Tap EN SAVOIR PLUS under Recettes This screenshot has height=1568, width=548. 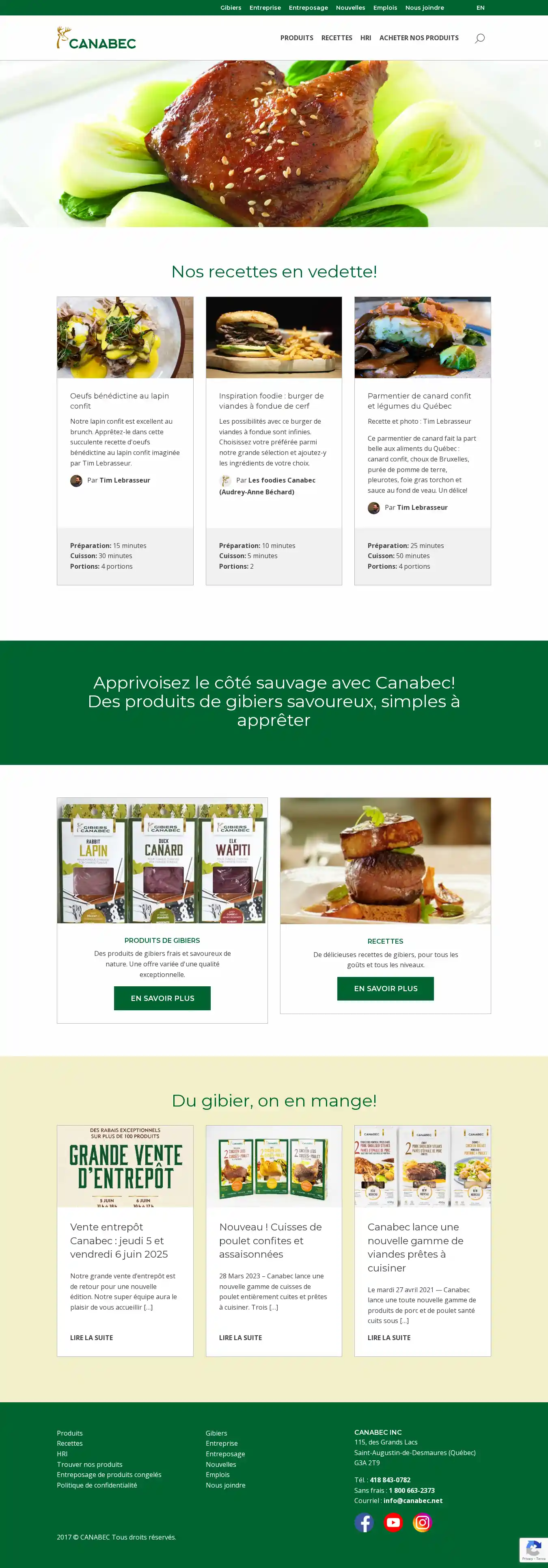385,988
